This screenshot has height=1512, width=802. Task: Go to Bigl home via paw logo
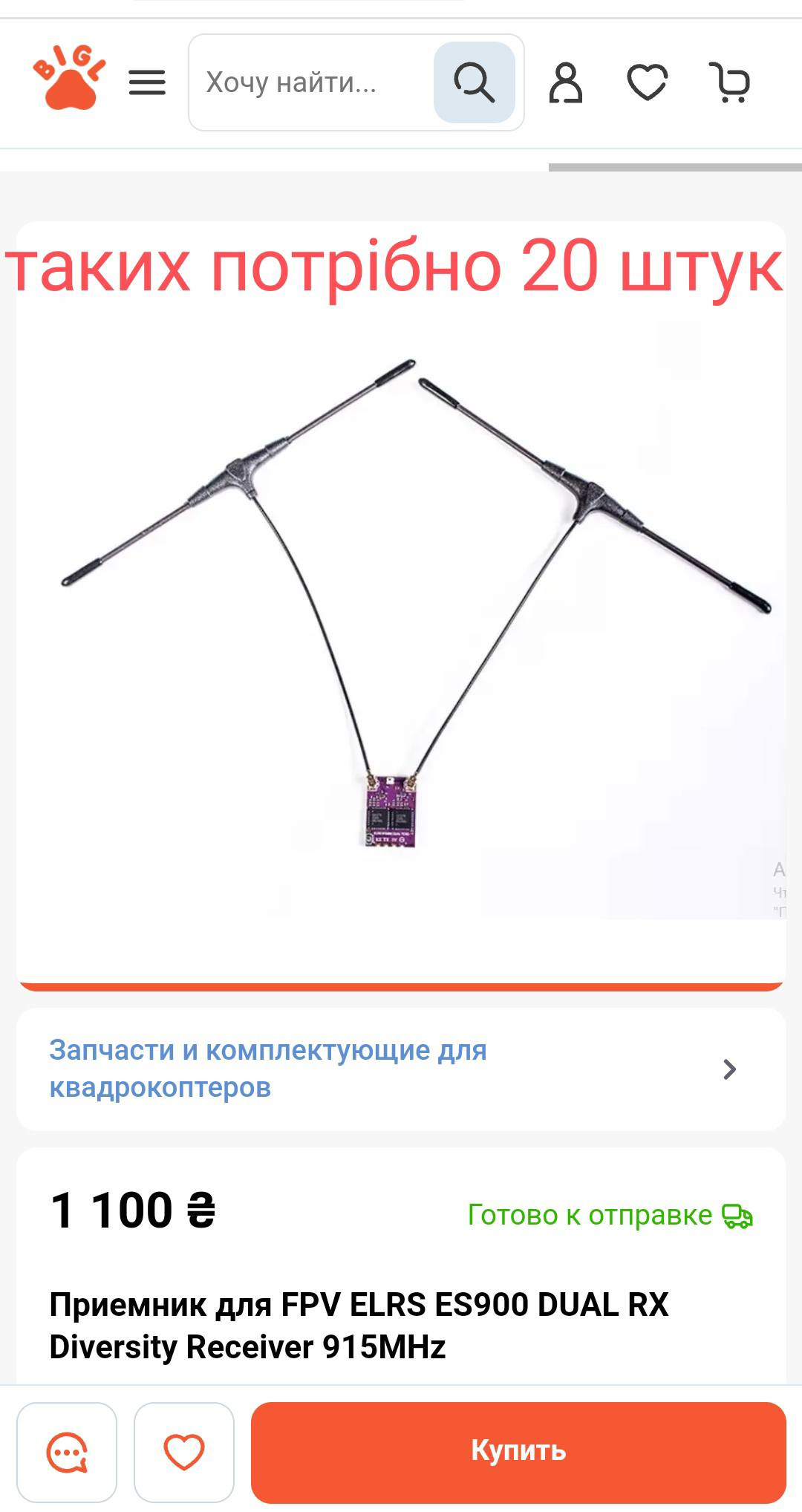(69, 77)
